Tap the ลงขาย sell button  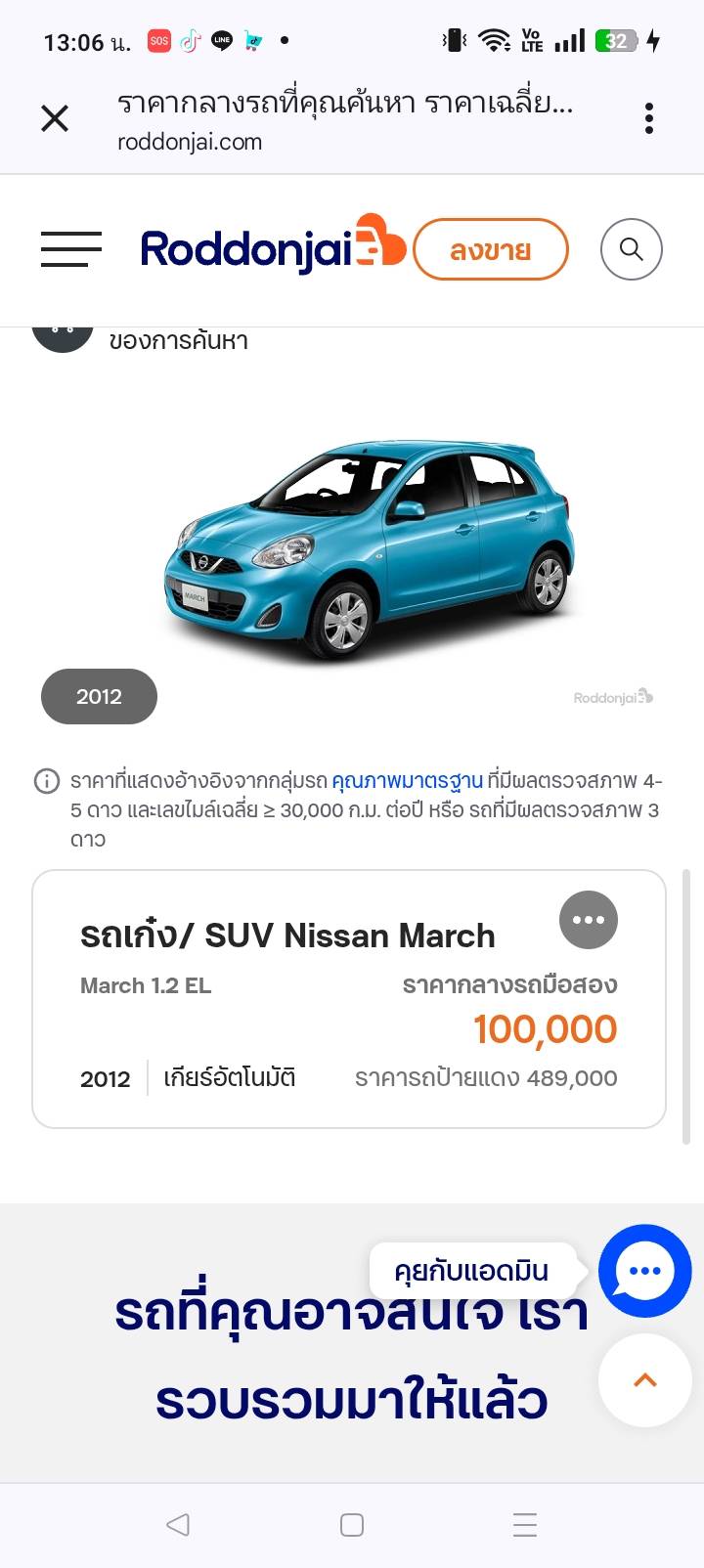(x=490, y=249)
